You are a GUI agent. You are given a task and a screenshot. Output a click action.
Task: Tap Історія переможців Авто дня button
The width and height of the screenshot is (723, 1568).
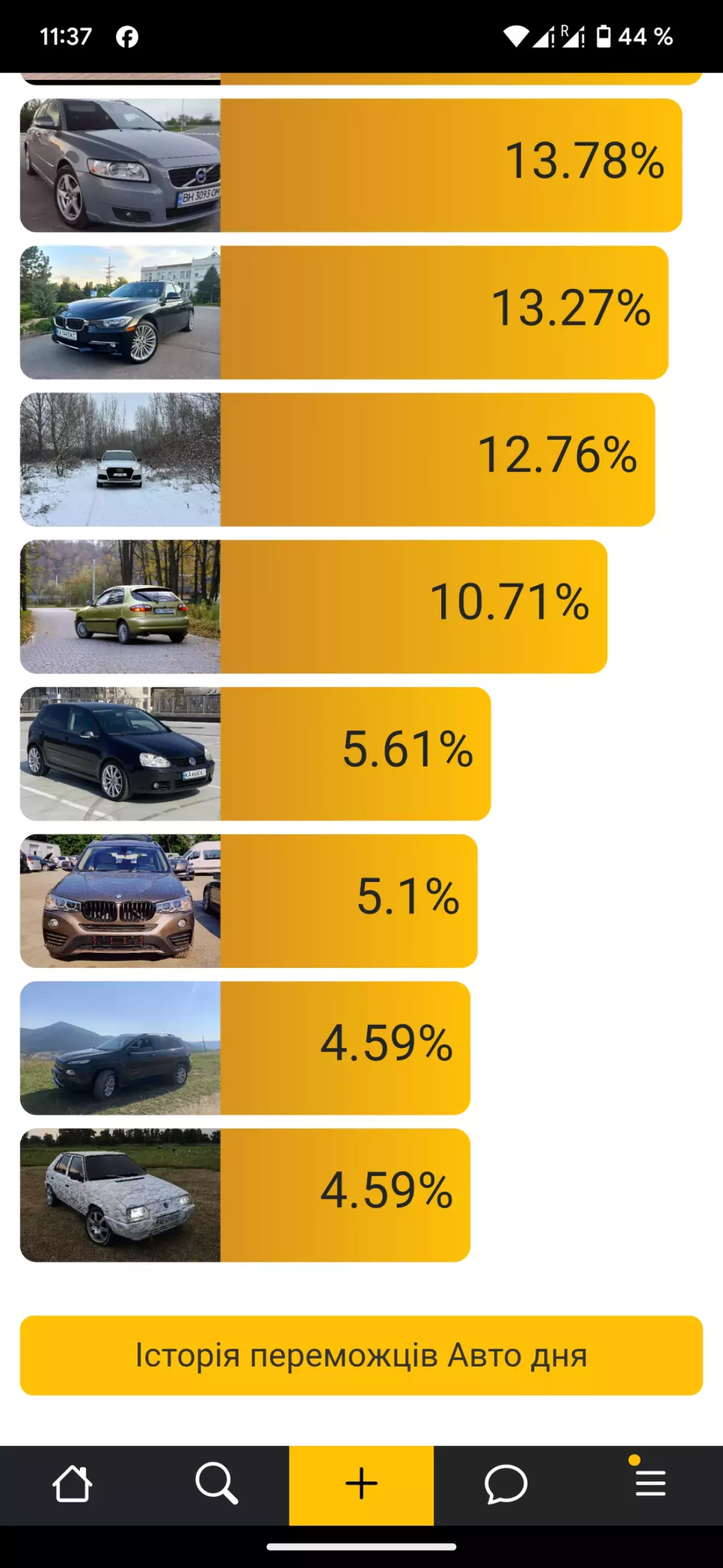361,1355
